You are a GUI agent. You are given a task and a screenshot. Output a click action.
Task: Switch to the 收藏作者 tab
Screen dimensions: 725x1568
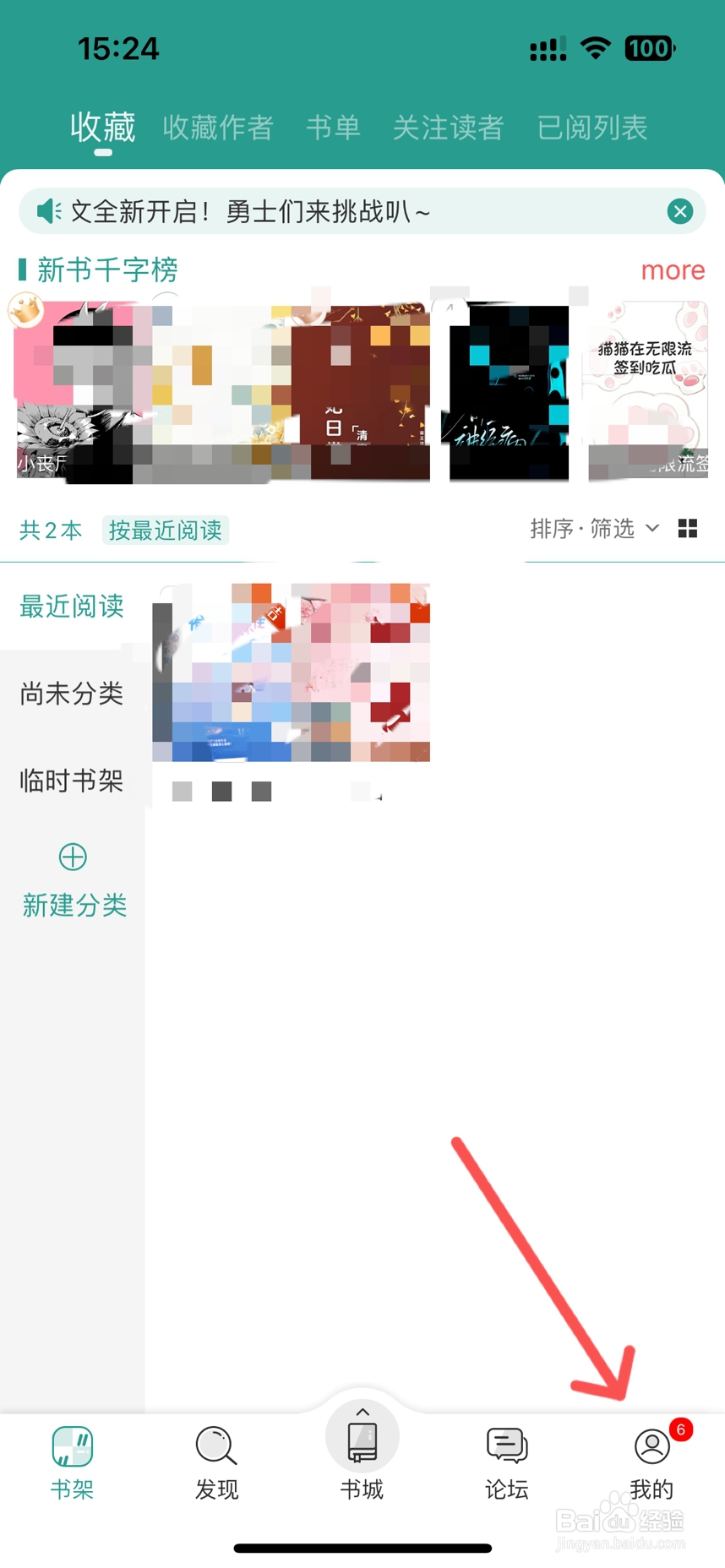(x=217, y=128)
